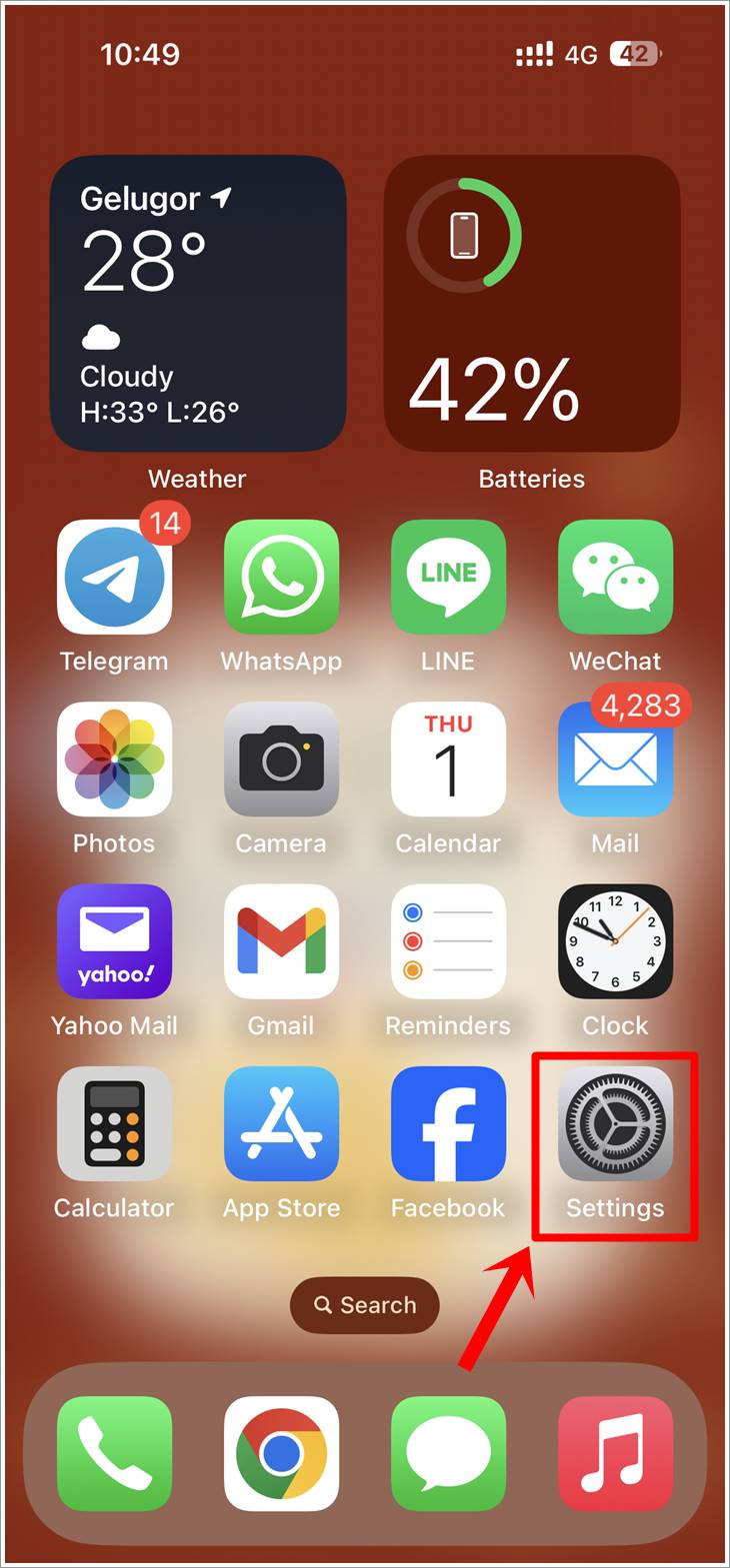Open the Photos app
The image size is (730, 1568).
pyautogui.click(x=114, y=760)
